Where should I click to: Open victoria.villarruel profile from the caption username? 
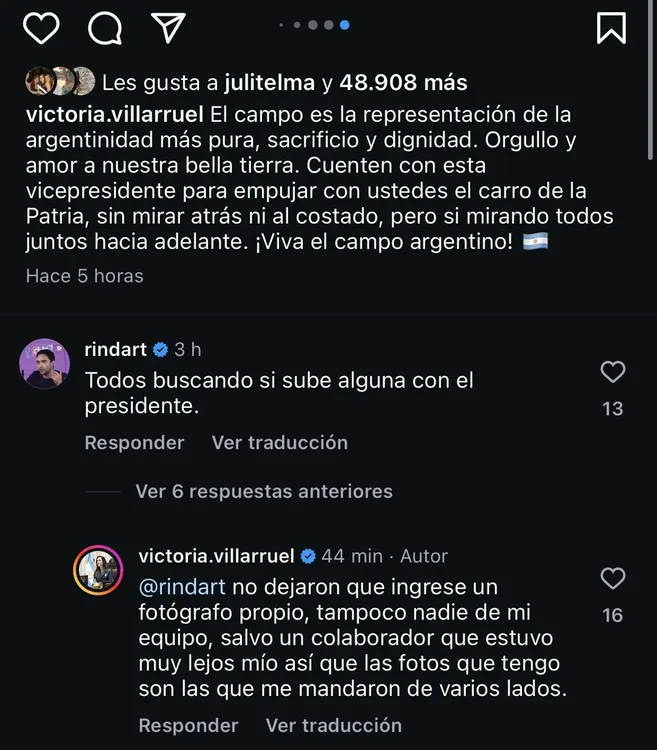115,115
